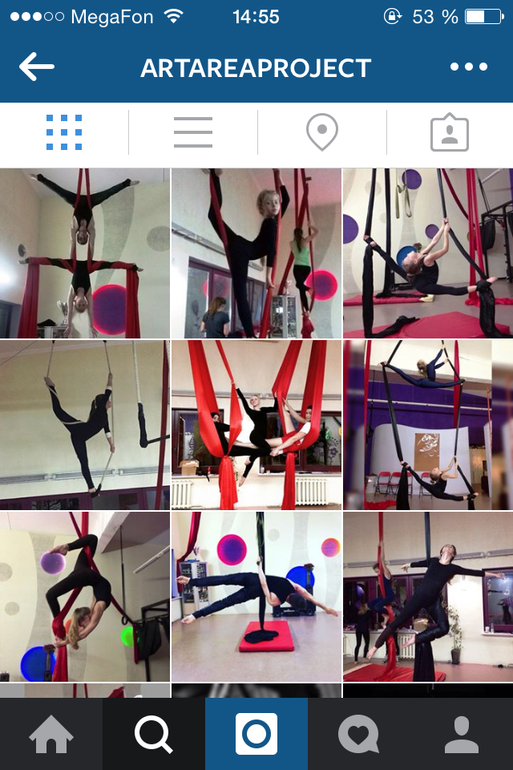513x770 pixels.
Task: Switch to list view of posts
Action: point(193,132)
